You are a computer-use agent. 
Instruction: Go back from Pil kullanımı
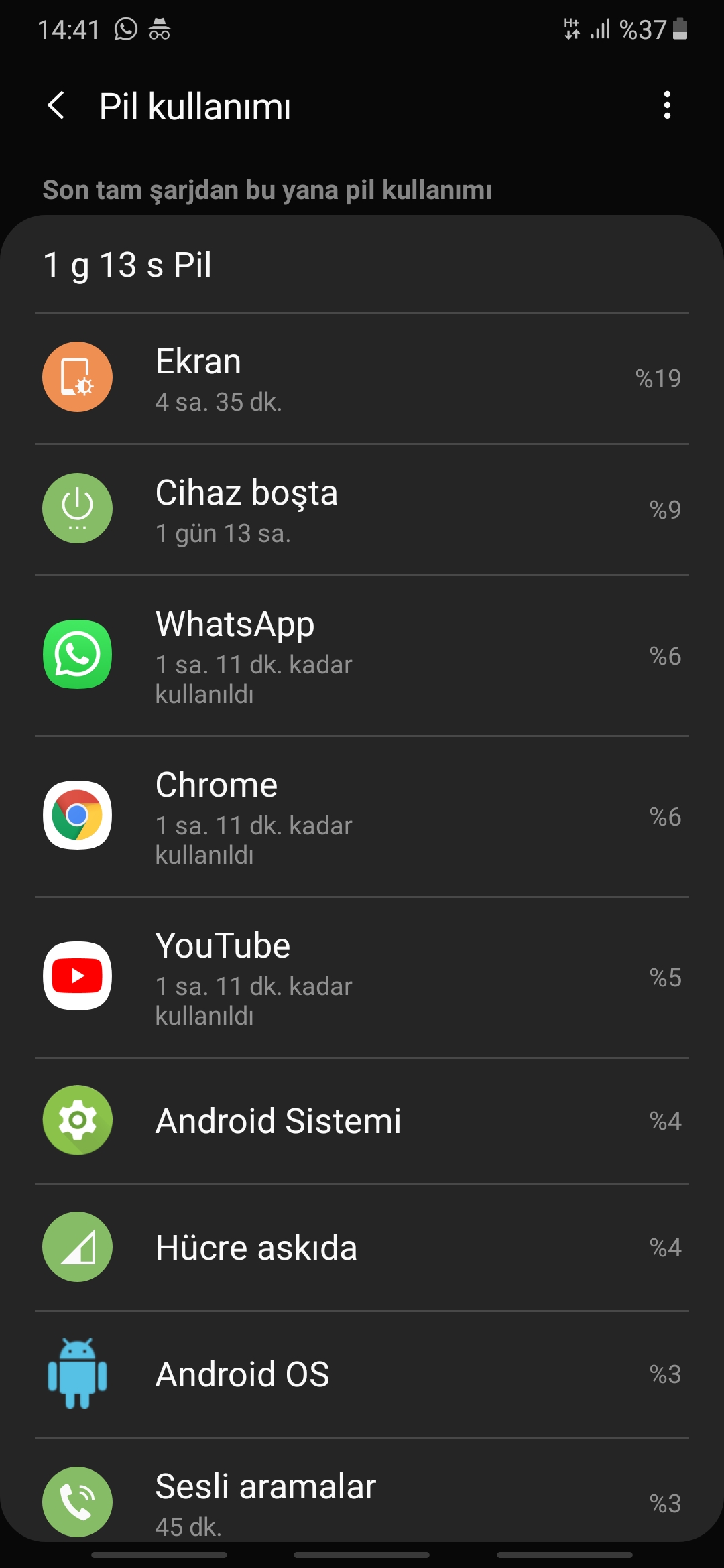[x=56, y=106]
